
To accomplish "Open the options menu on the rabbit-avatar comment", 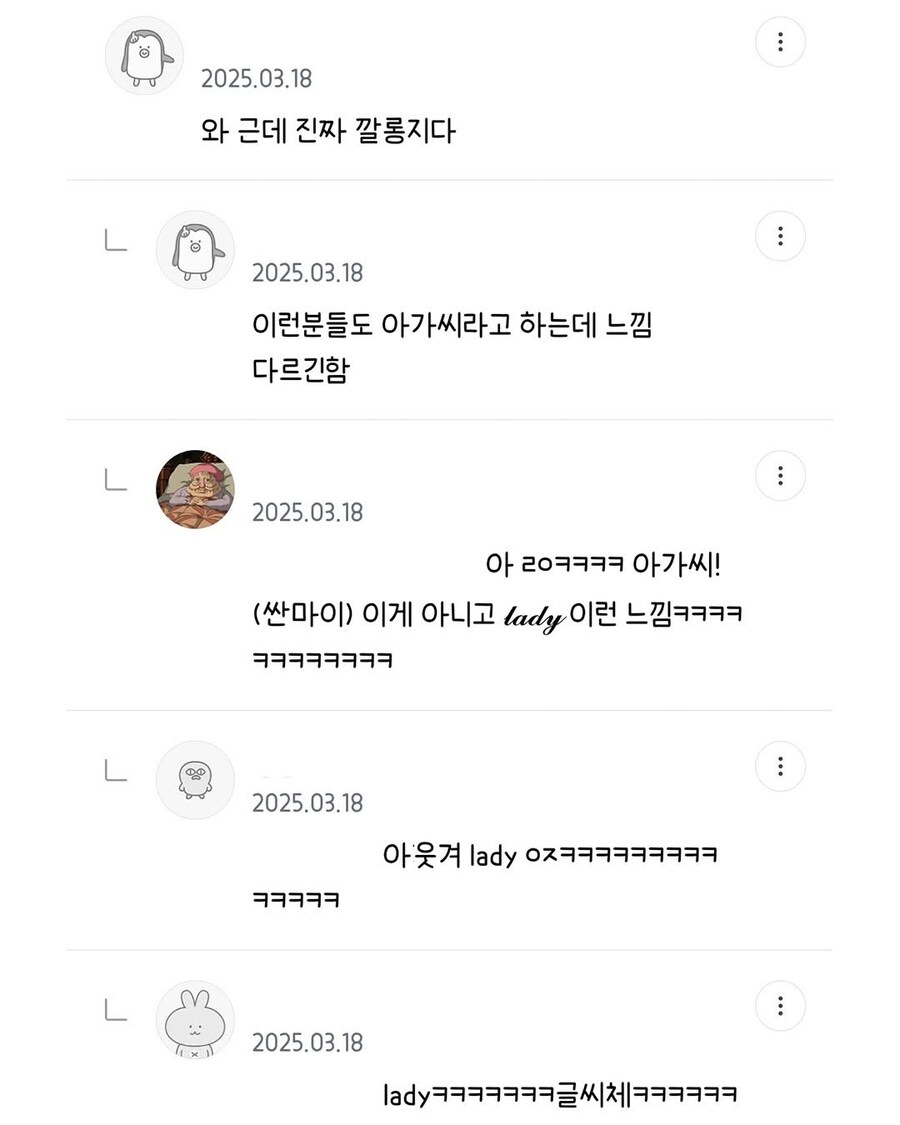I will click(780, 1006).
